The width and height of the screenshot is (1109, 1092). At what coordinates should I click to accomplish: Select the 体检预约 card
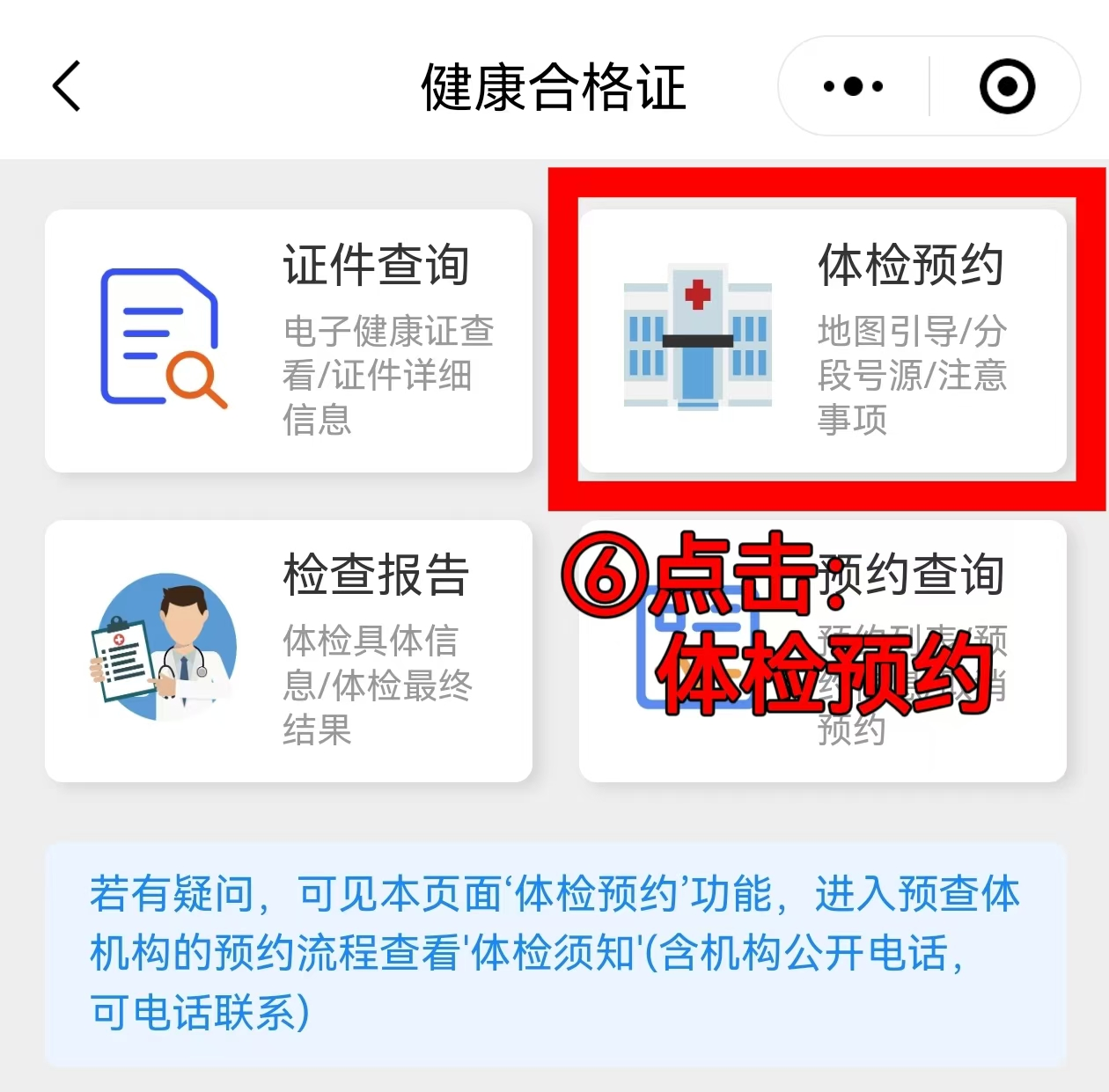click(x=822, y=341)
